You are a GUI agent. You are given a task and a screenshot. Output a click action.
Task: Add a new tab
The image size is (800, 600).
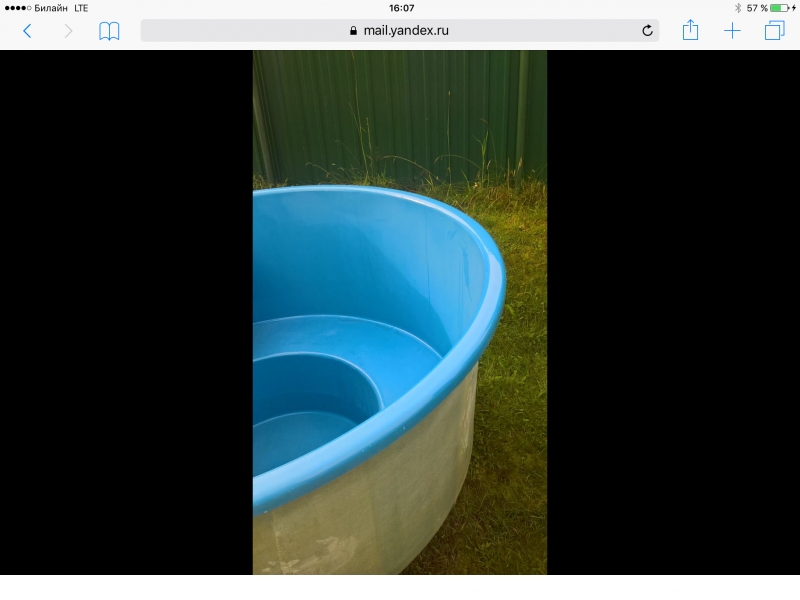[x=732, y=31]
